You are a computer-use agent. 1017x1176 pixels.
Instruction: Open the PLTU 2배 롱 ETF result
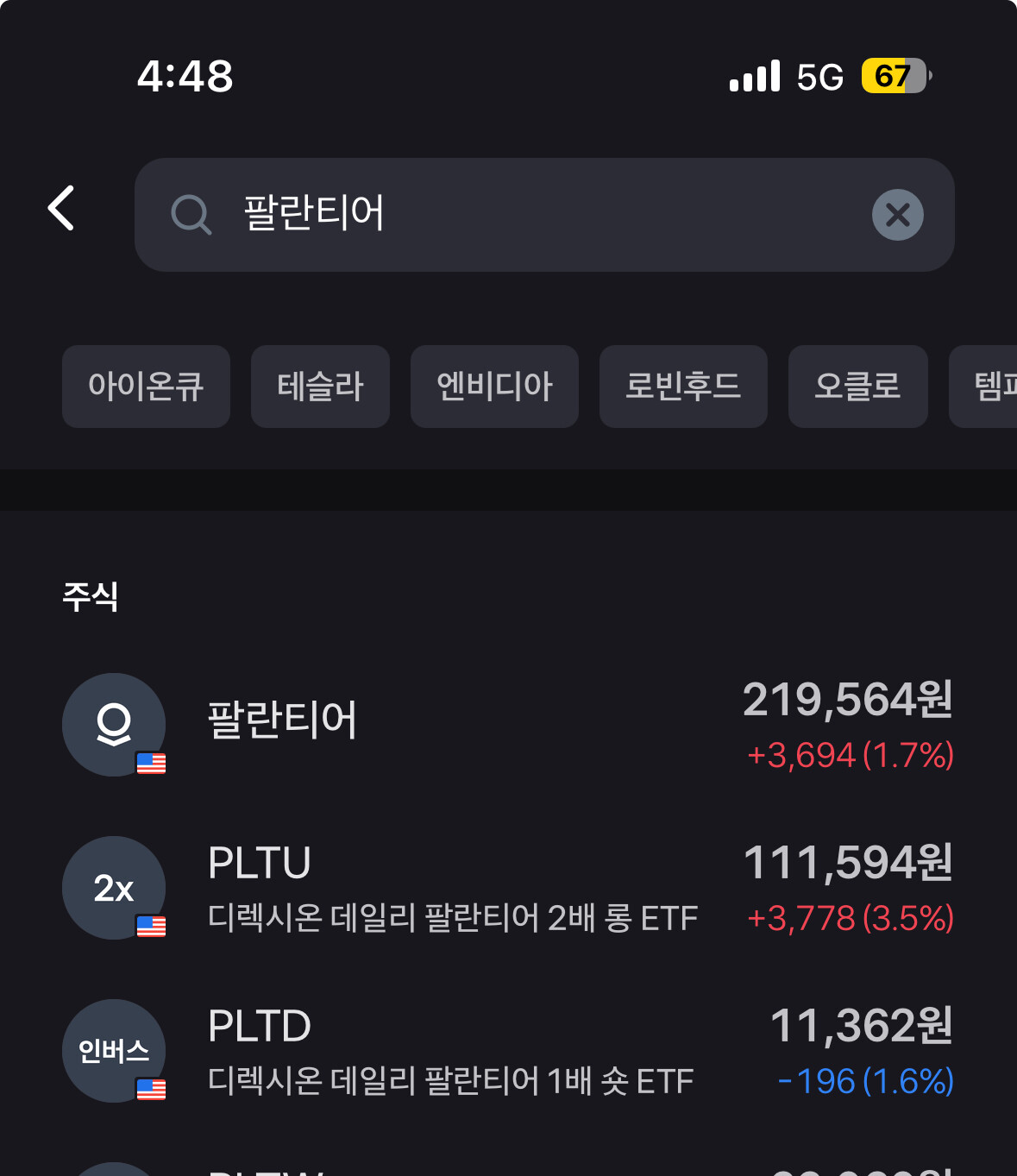point(508,888)
